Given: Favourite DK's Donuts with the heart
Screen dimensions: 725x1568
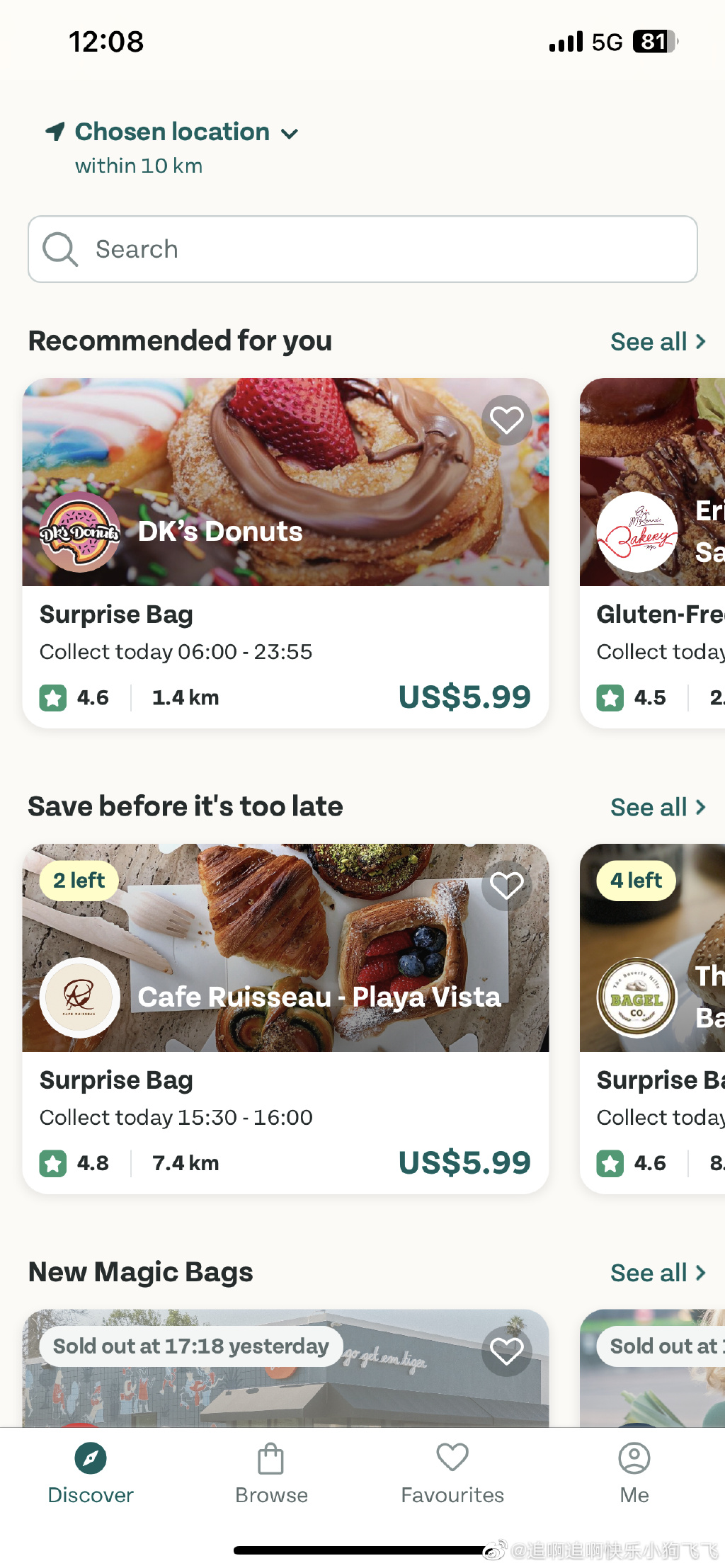Looking at the screenshot, I should pyautogui.click(x=506, y=420).
